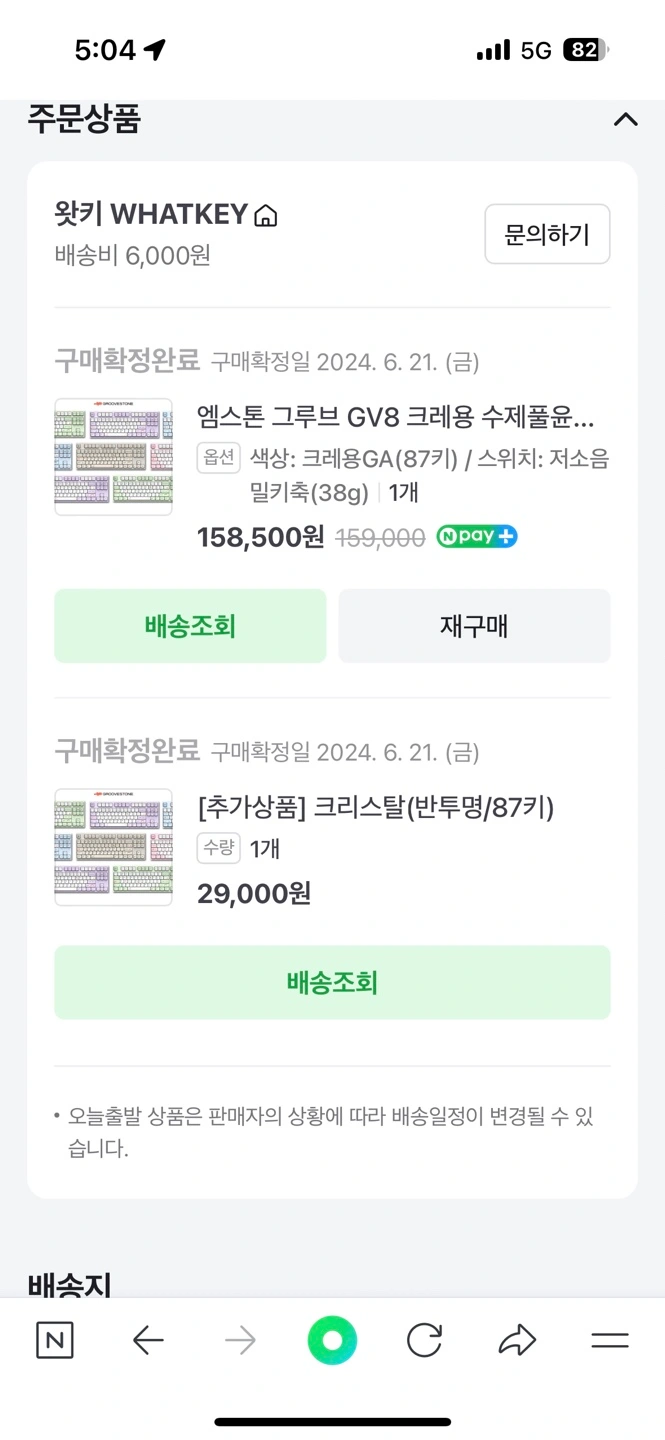Collapse the 주문상품 section
The width and height of the screenshot is (665, 1440).
click(x=625, y=120)
